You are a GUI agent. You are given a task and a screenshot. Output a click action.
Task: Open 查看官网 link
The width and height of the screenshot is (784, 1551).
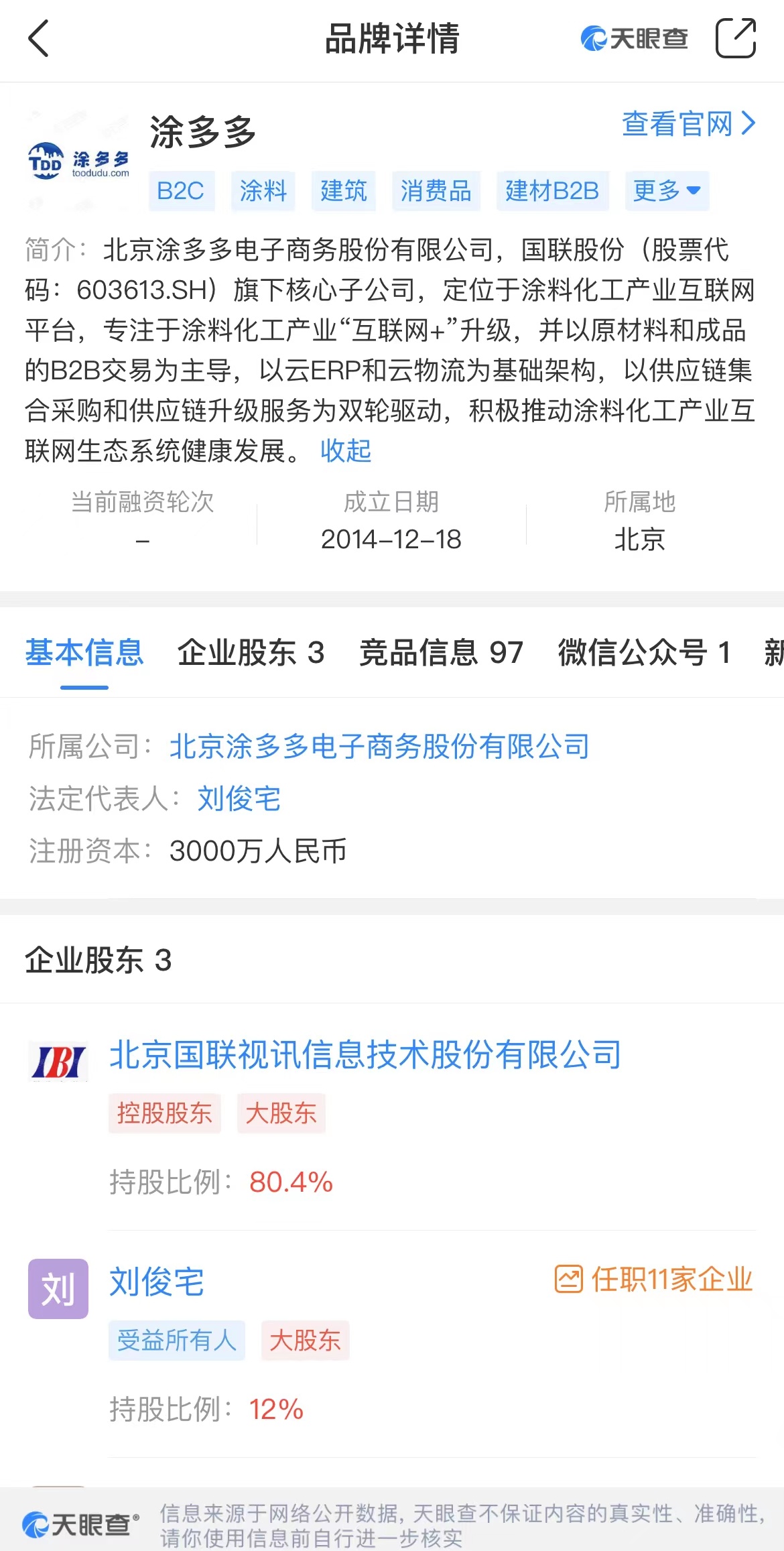(x=688, y=124)
